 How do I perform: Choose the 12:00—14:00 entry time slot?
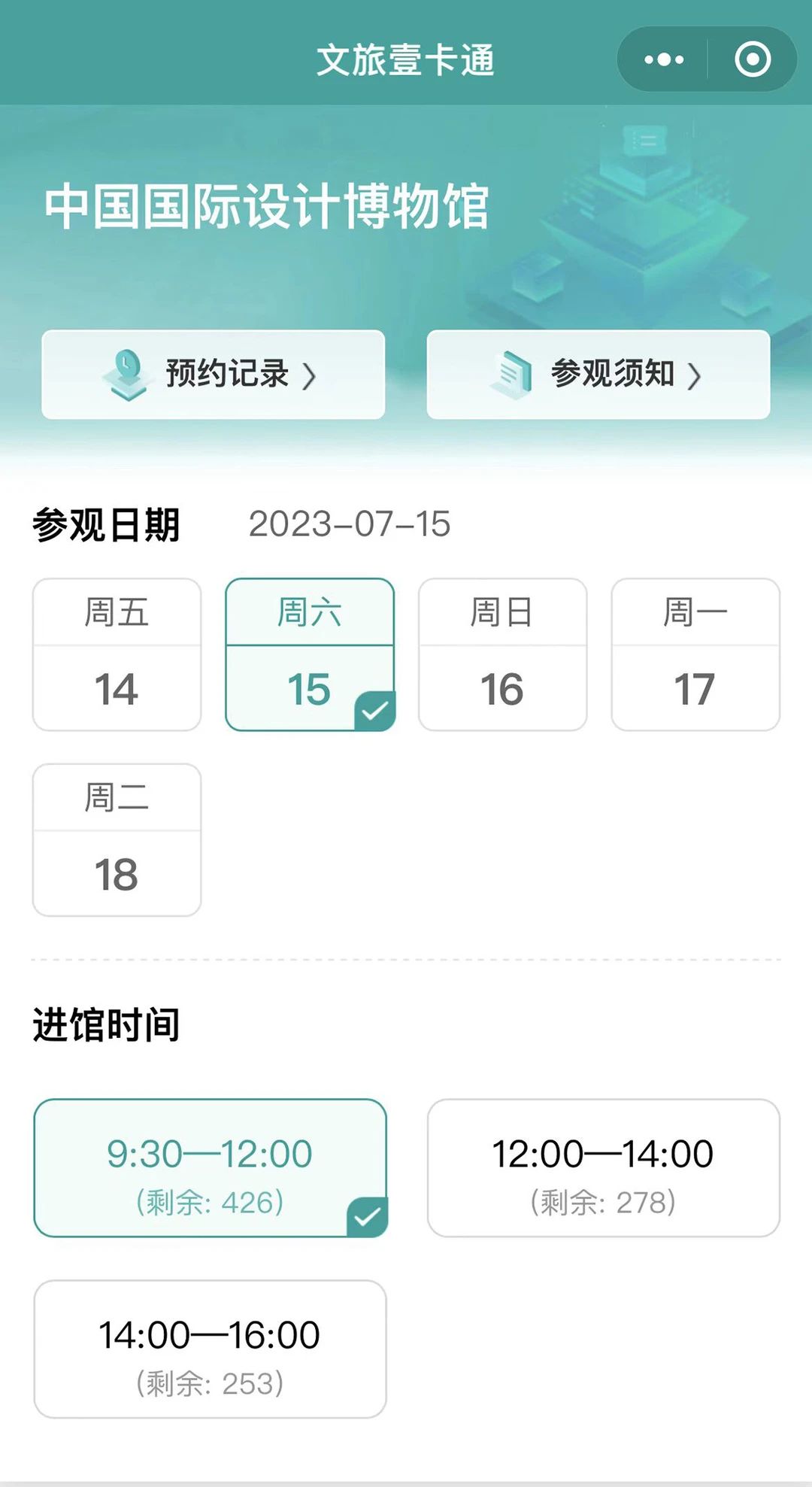coord(603,1168)
